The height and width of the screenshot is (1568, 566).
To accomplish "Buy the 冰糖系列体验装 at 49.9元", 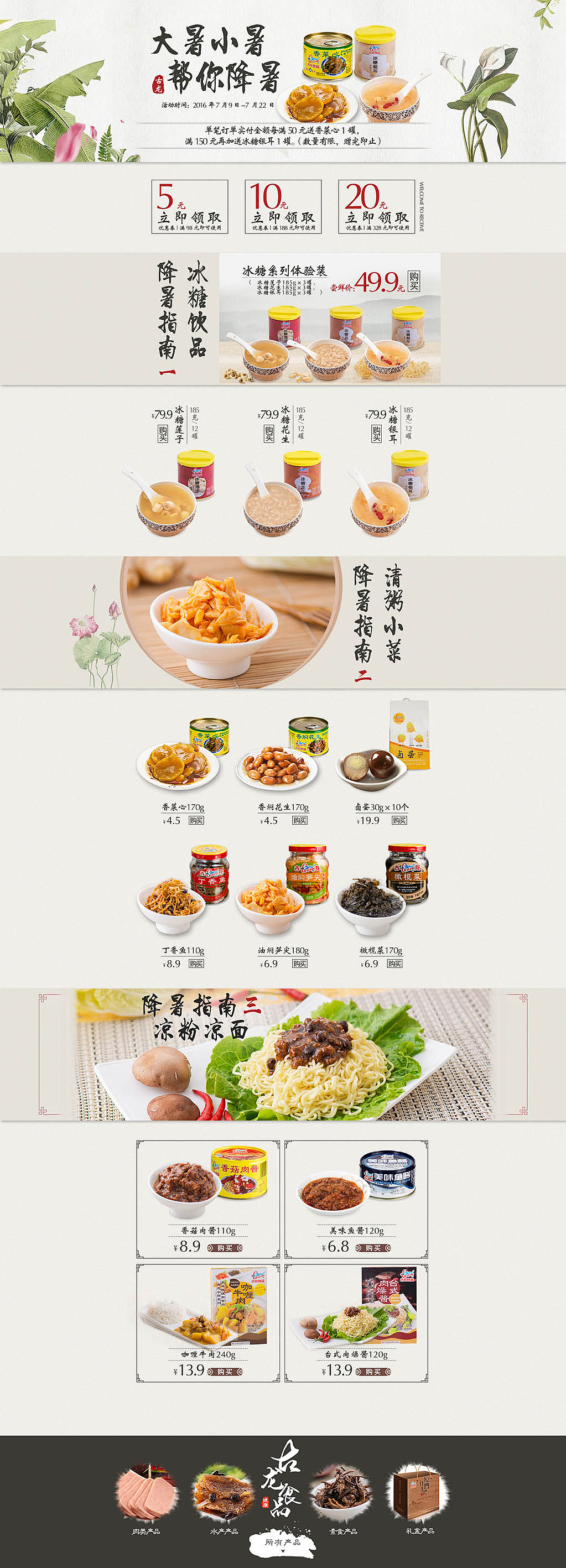I will coord(414,280).
